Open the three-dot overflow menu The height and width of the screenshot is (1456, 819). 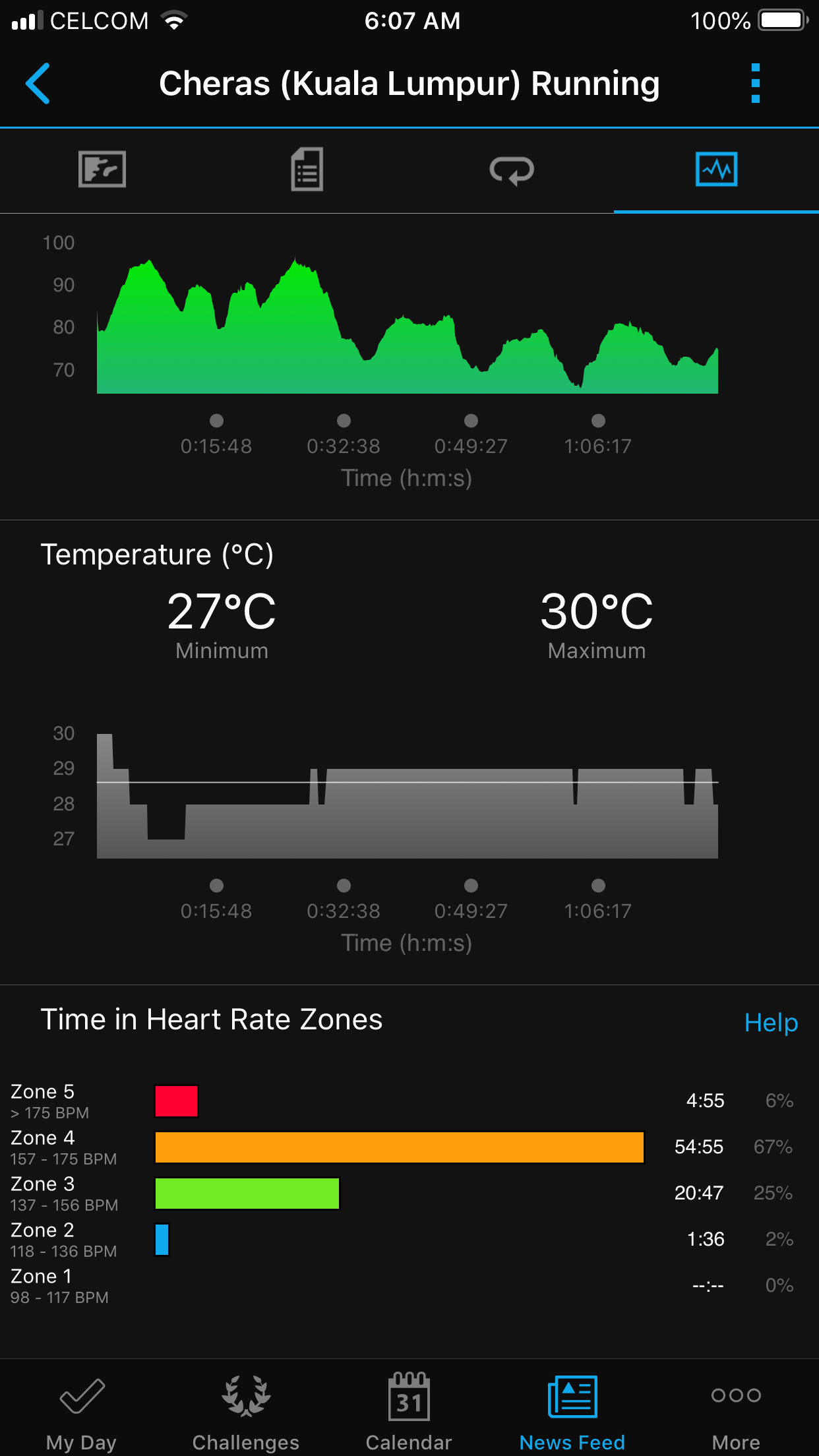coord(756,84)
